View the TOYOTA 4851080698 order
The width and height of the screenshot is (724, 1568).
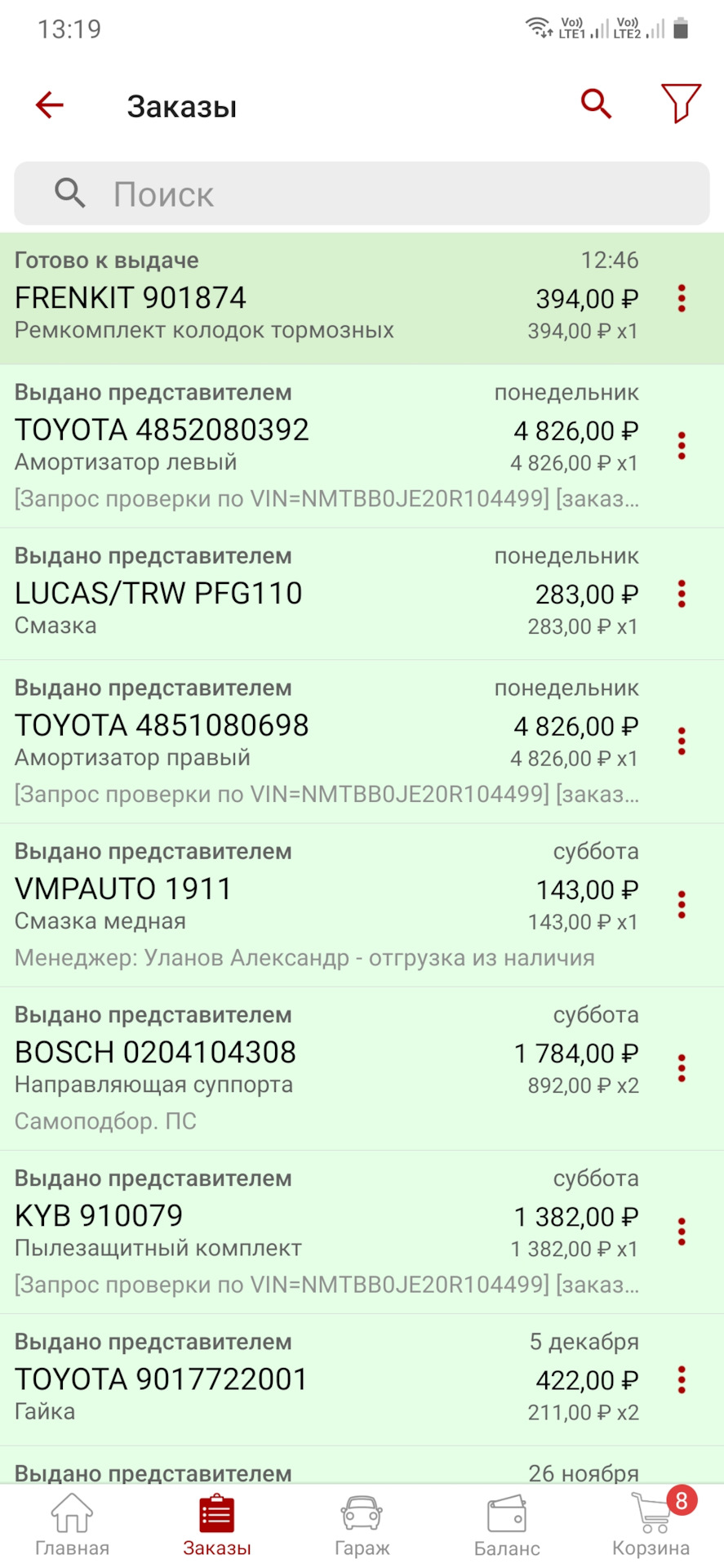point(326,741)
